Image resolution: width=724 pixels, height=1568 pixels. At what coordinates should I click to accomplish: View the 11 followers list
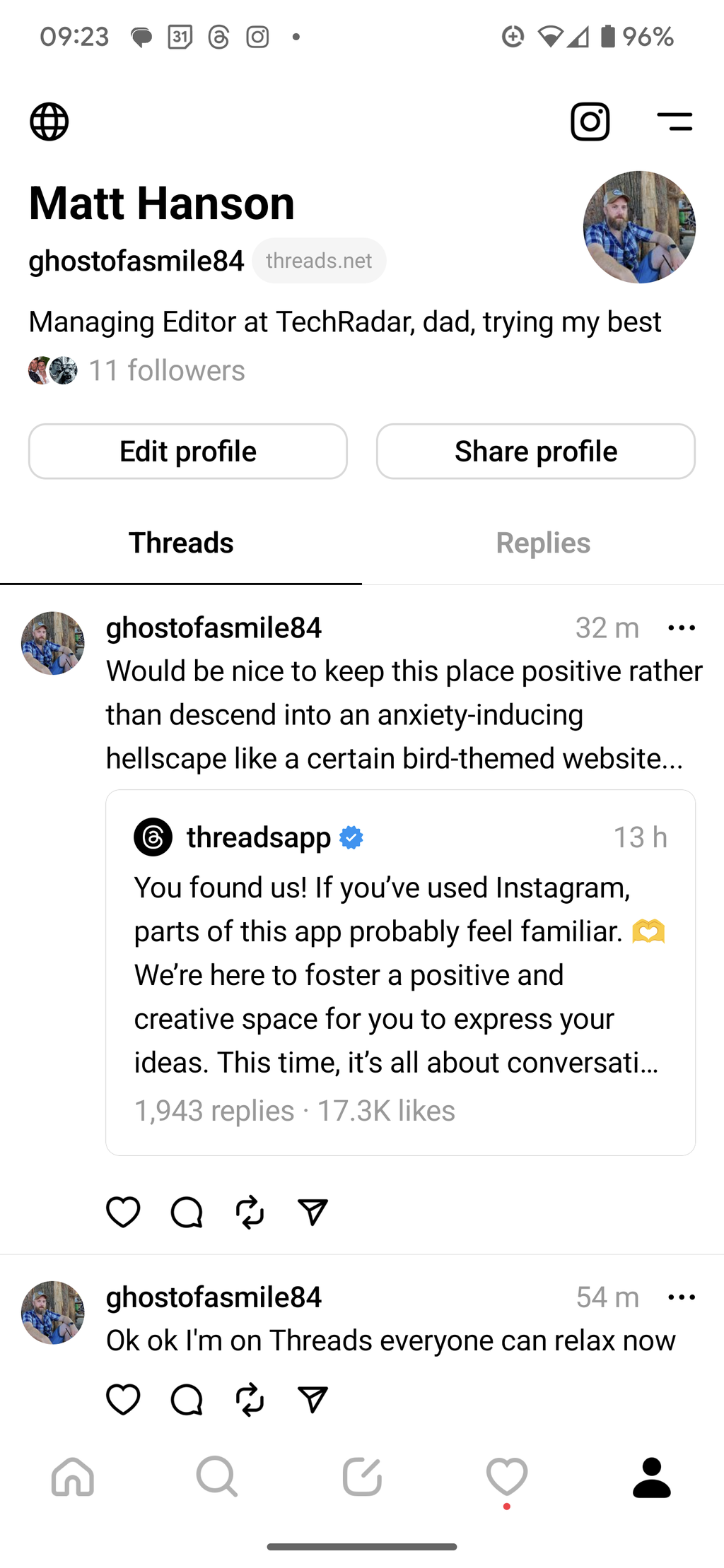coord(167,370)
